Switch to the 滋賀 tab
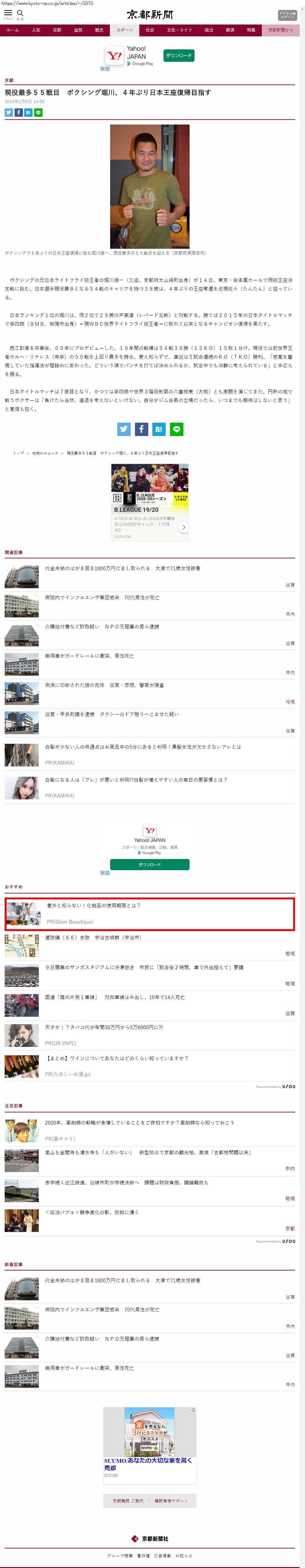The height and width of the screenshot is (1568, 305). pos(78,30)
